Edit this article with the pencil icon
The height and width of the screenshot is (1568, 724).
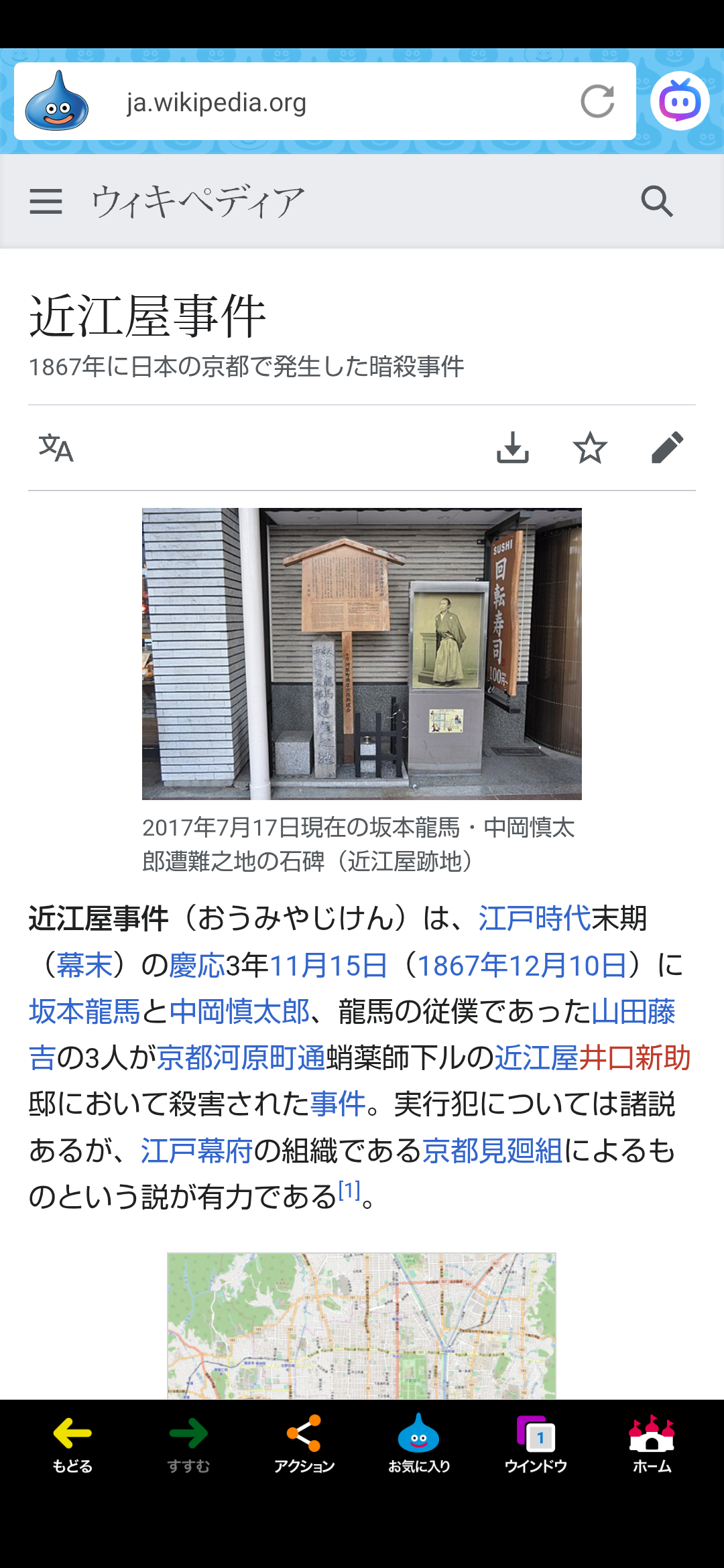tap(667, 448)
